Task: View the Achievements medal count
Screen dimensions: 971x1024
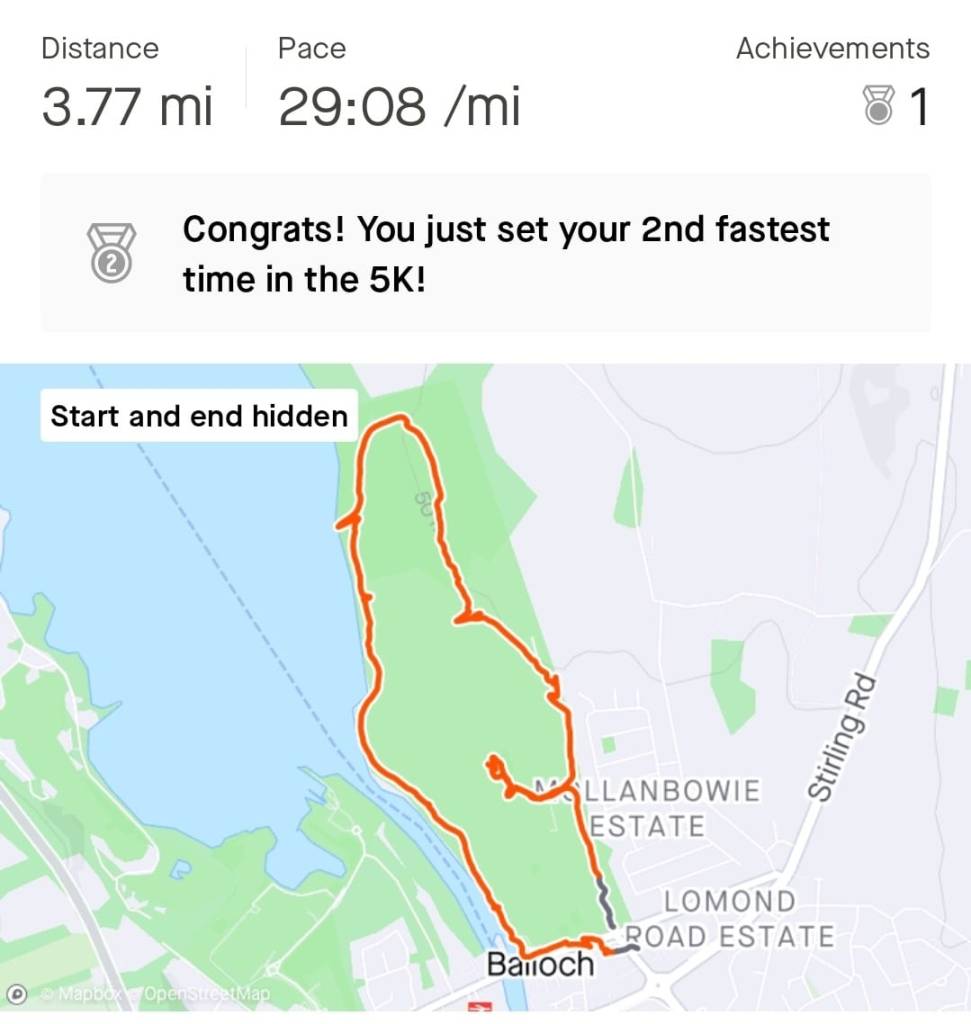Action: [897, 106]
